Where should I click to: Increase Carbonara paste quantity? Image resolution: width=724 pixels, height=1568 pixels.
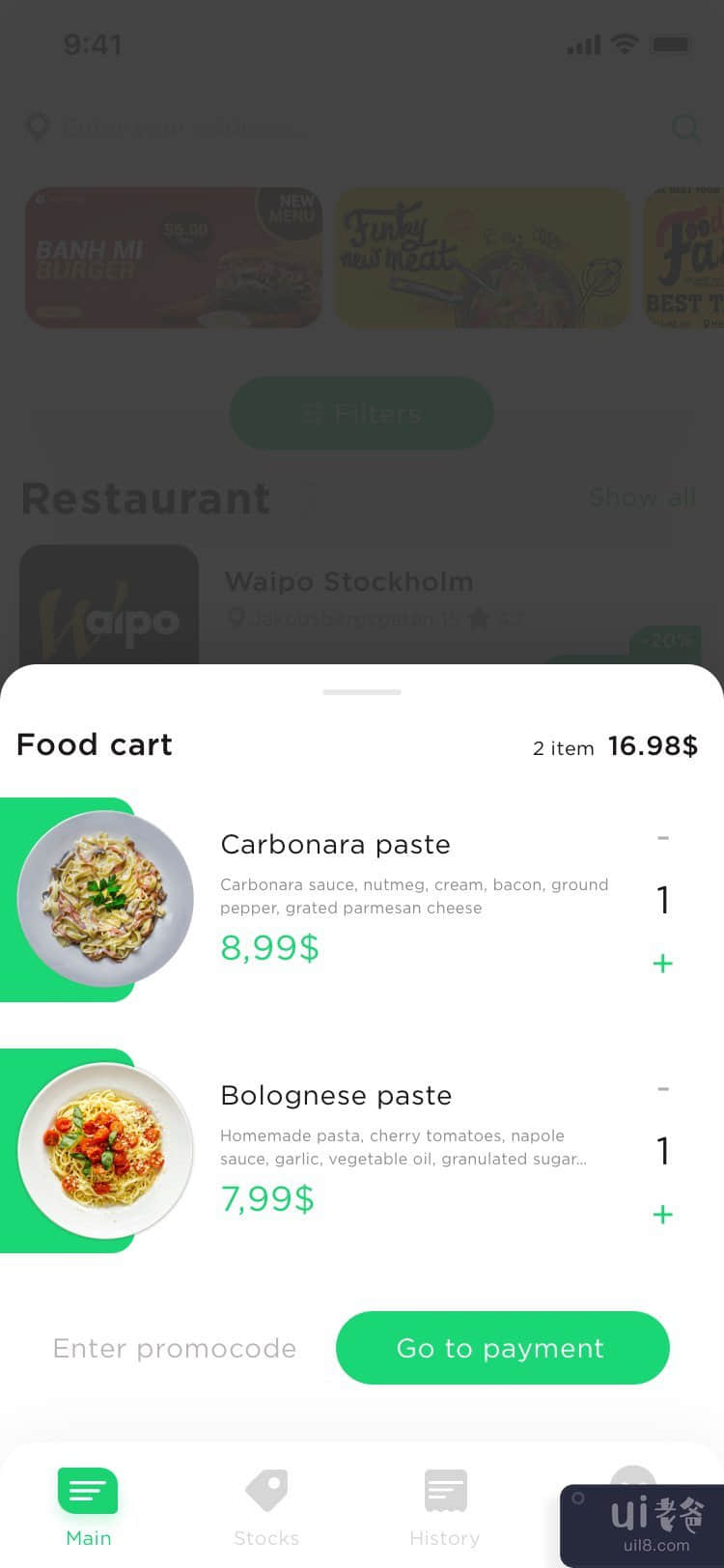[663, 963]
